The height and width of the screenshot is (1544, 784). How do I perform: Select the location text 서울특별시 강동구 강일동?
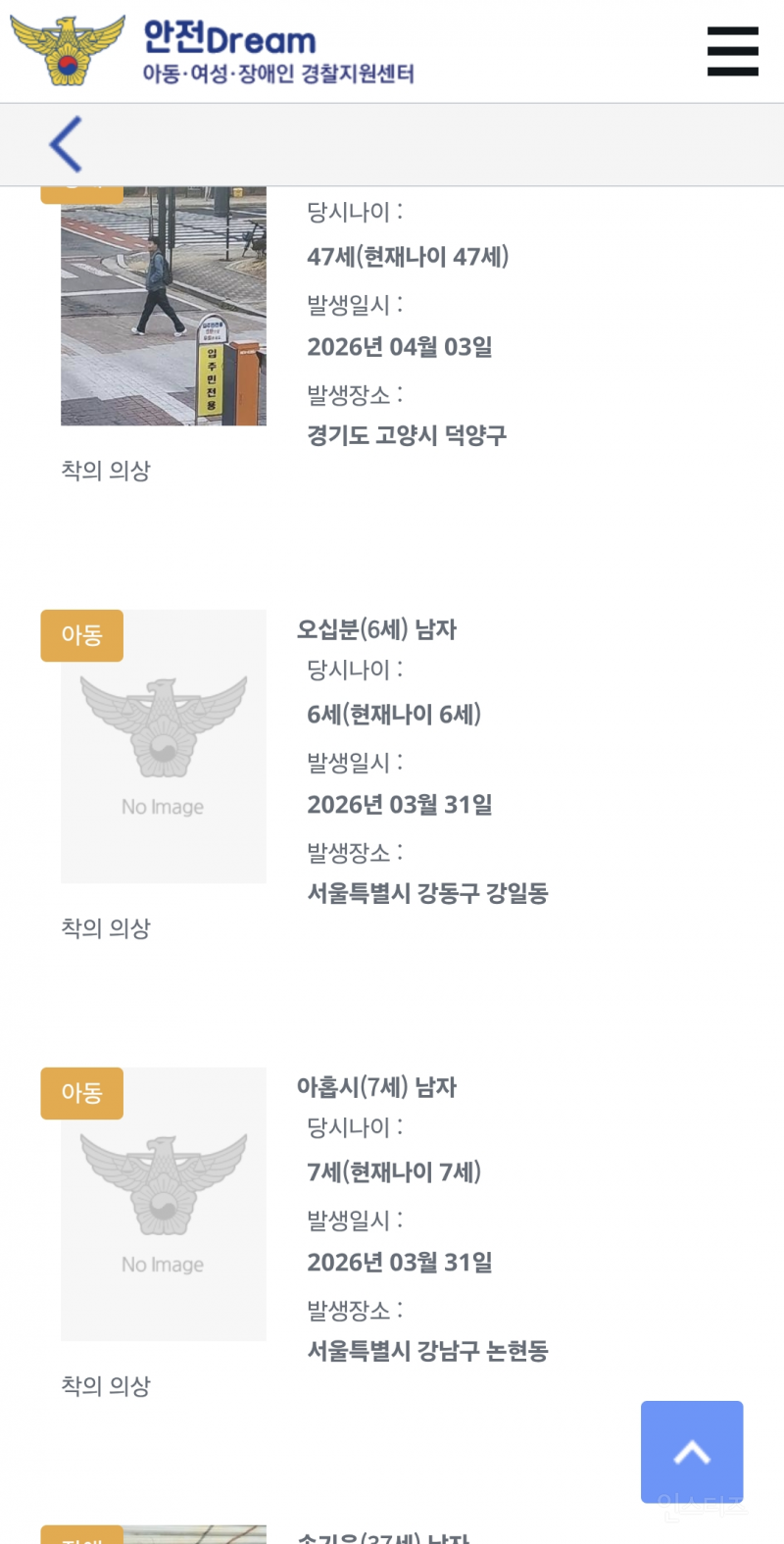428,893
